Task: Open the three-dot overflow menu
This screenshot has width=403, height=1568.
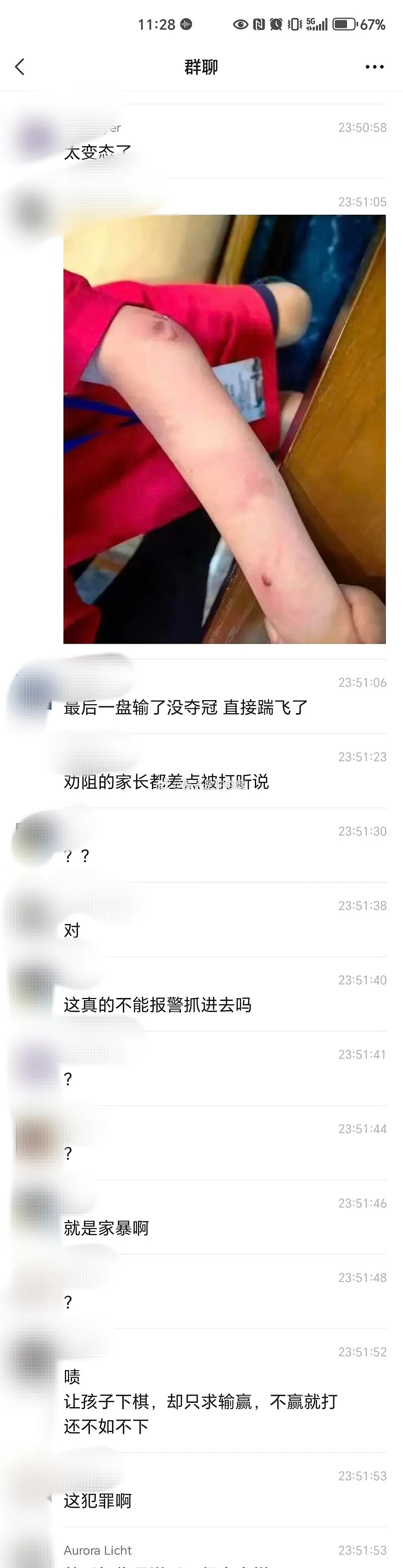Action: click(374, 67)
